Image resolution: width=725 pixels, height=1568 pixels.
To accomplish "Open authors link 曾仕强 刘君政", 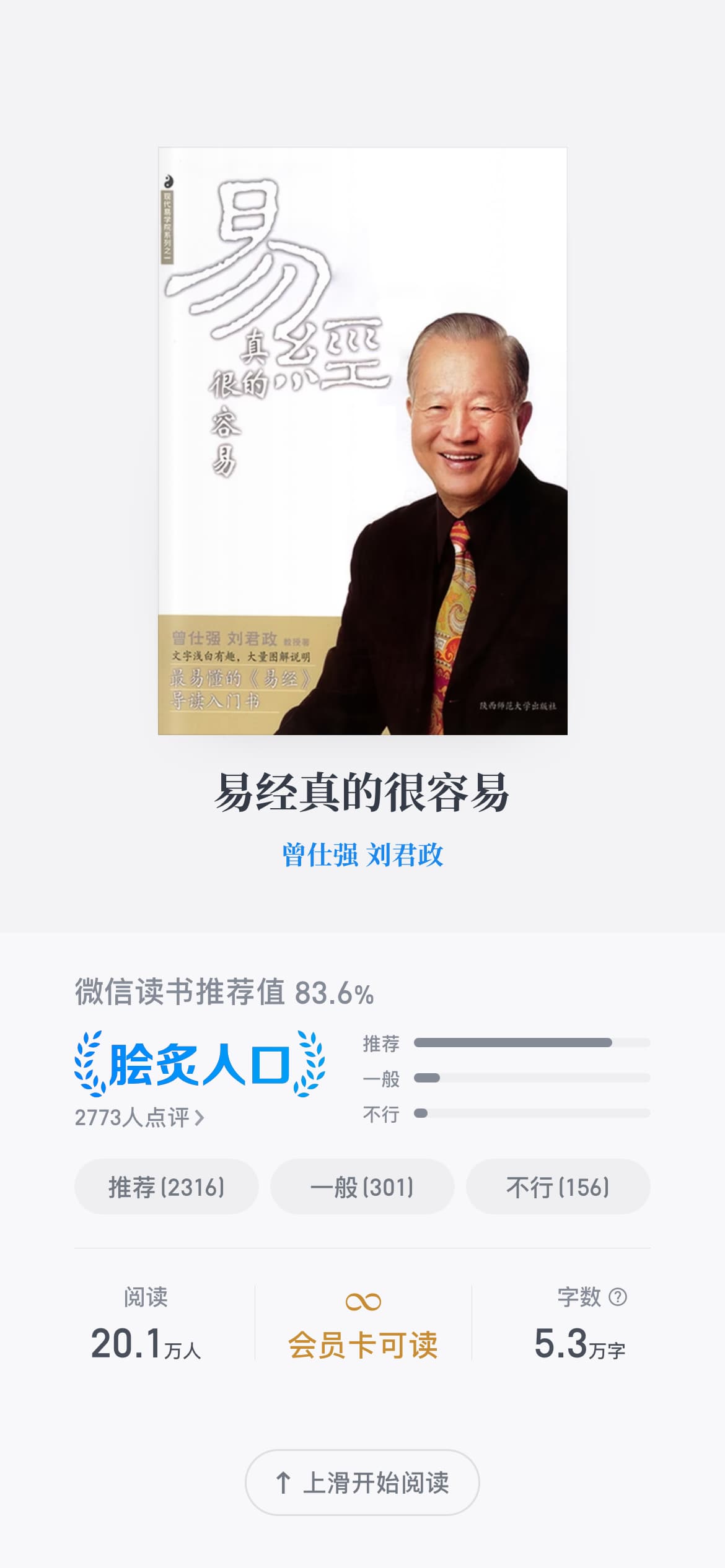I will (x=362, y=855).
